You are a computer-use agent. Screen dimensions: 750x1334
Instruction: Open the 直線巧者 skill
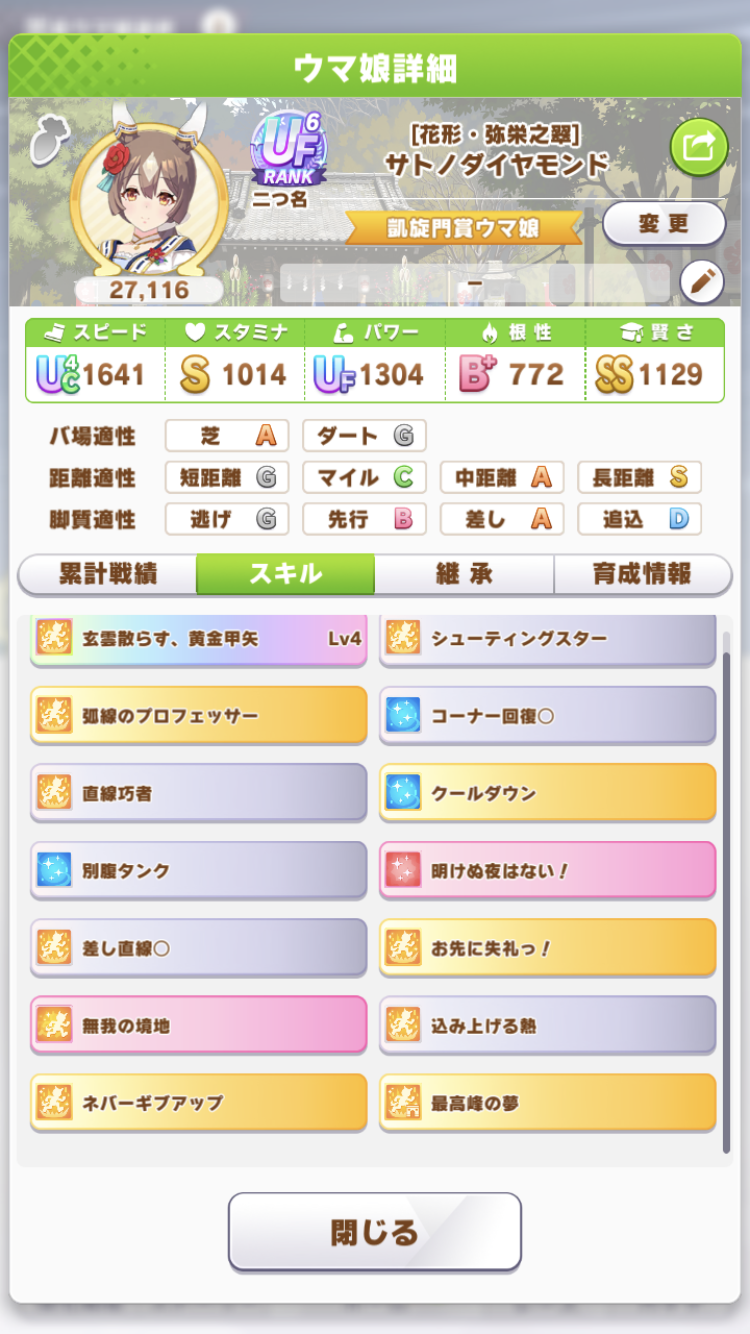coord(198,793)
